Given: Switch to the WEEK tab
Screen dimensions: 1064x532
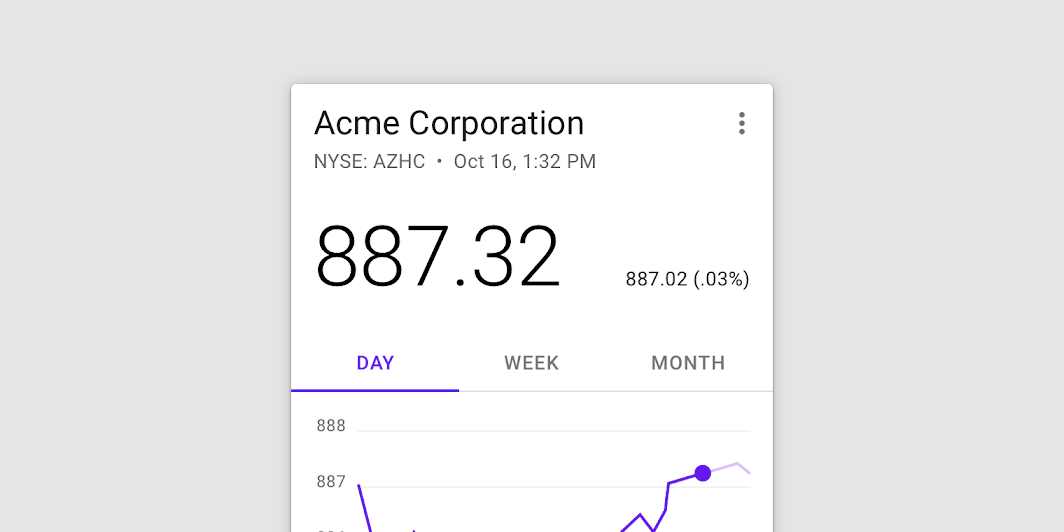Looking at the screenshot, I should 531,363.
